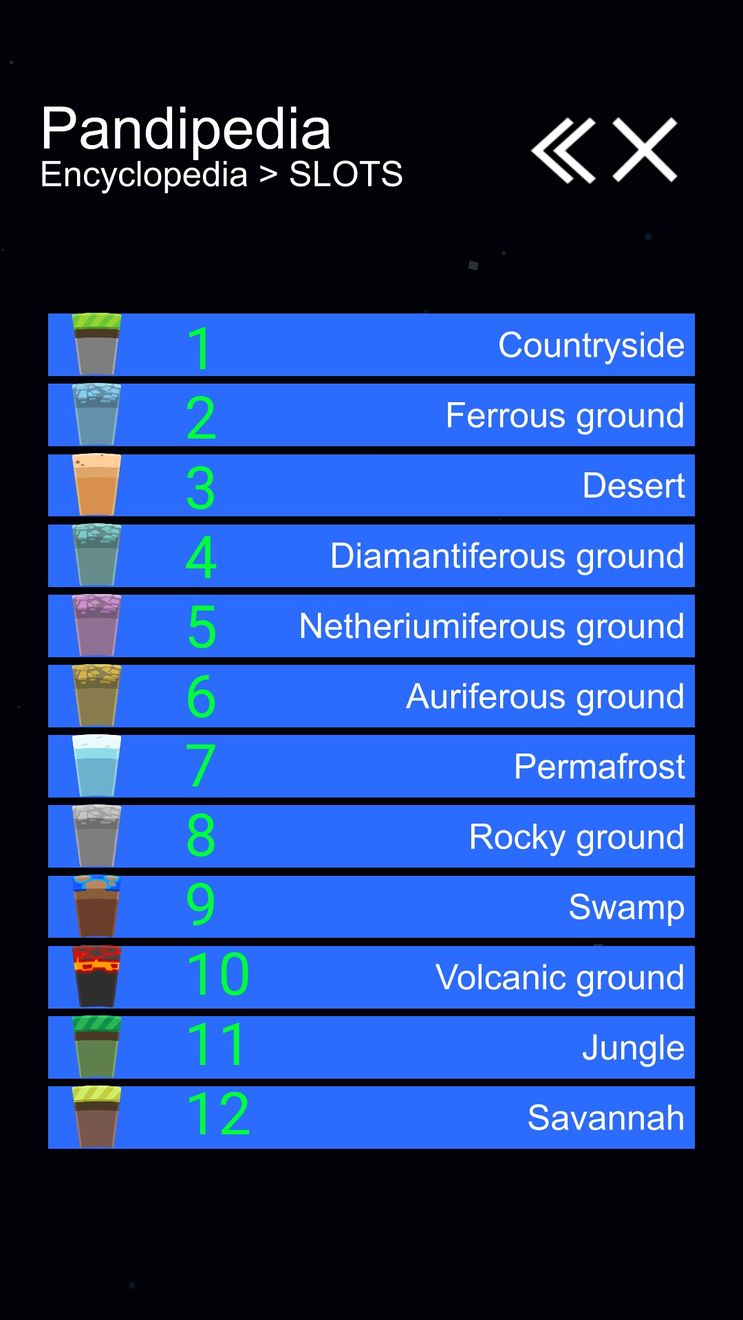This screenshot has height=1320, width=743.
Task: Open the Swamp slot entry
Action: tap(371, 907)
